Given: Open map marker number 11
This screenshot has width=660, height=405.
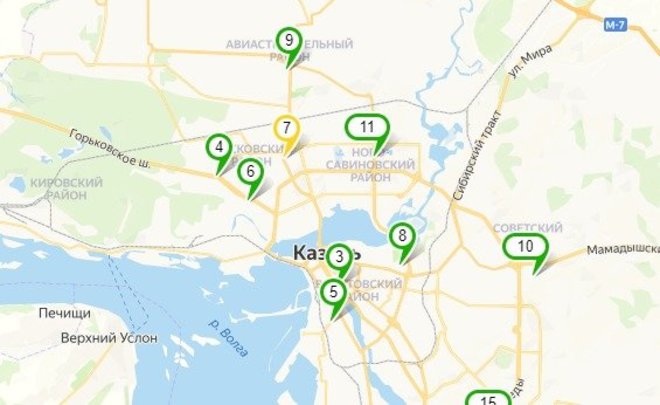Looking at the screenshot, I should 367,127.
